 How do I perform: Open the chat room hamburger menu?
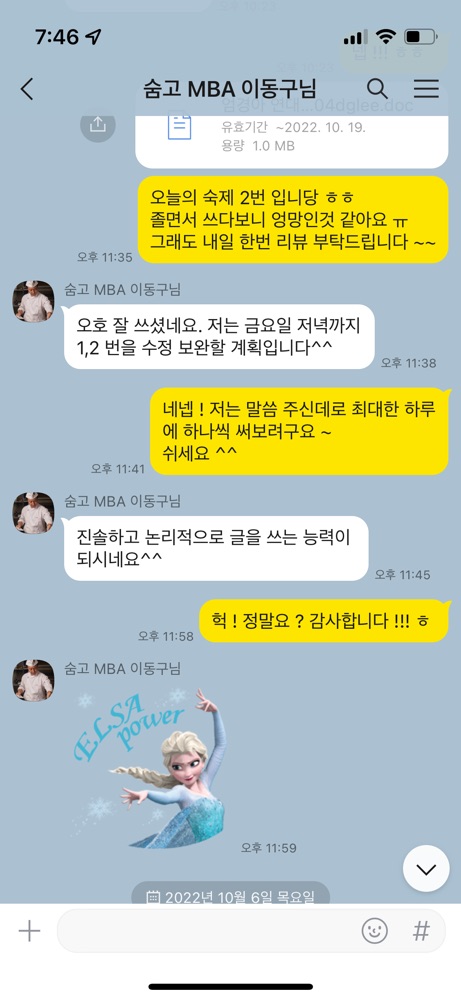[x=426, y=89]
